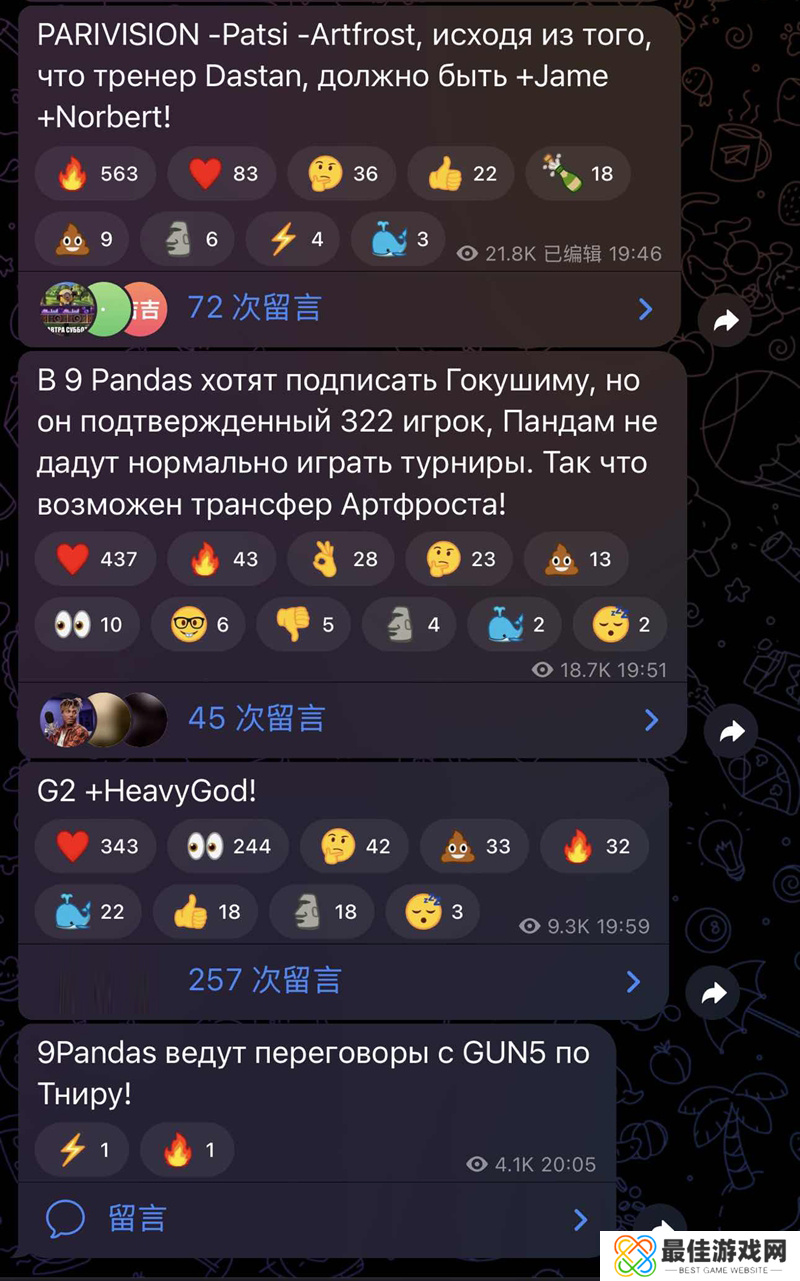React with heart 83 on PARIVISION post
The width and height of the screenshot is (800, 1281).
(221, 174)
